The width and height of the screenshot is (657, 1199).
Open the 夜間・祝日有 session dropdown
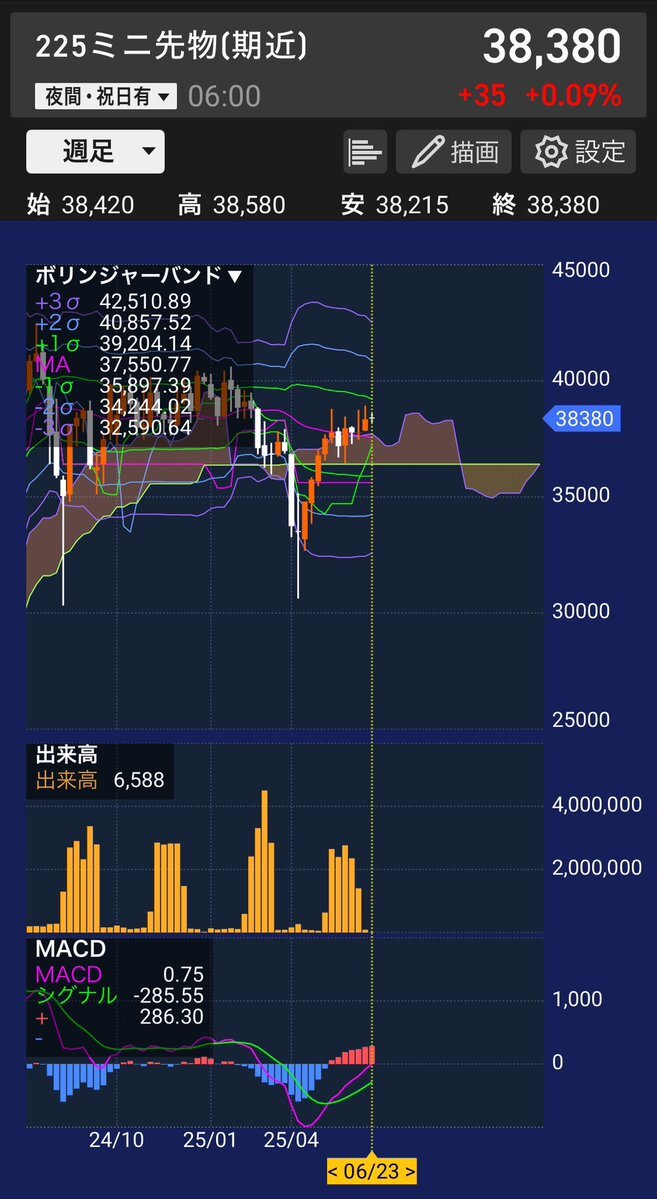pyautogui.click(x=106, y=96)
